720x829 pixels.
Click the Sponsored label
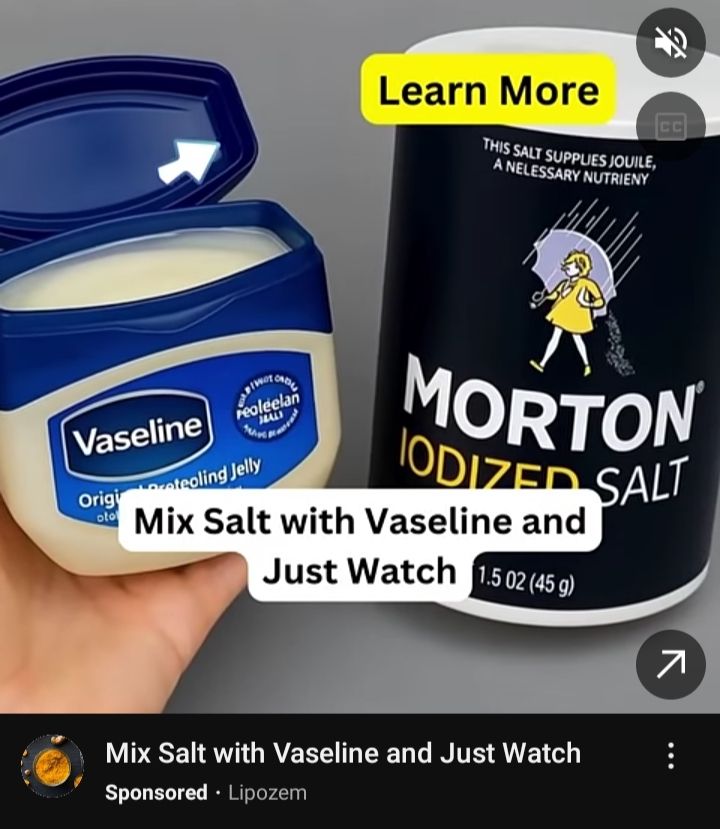tap(155, 793)
